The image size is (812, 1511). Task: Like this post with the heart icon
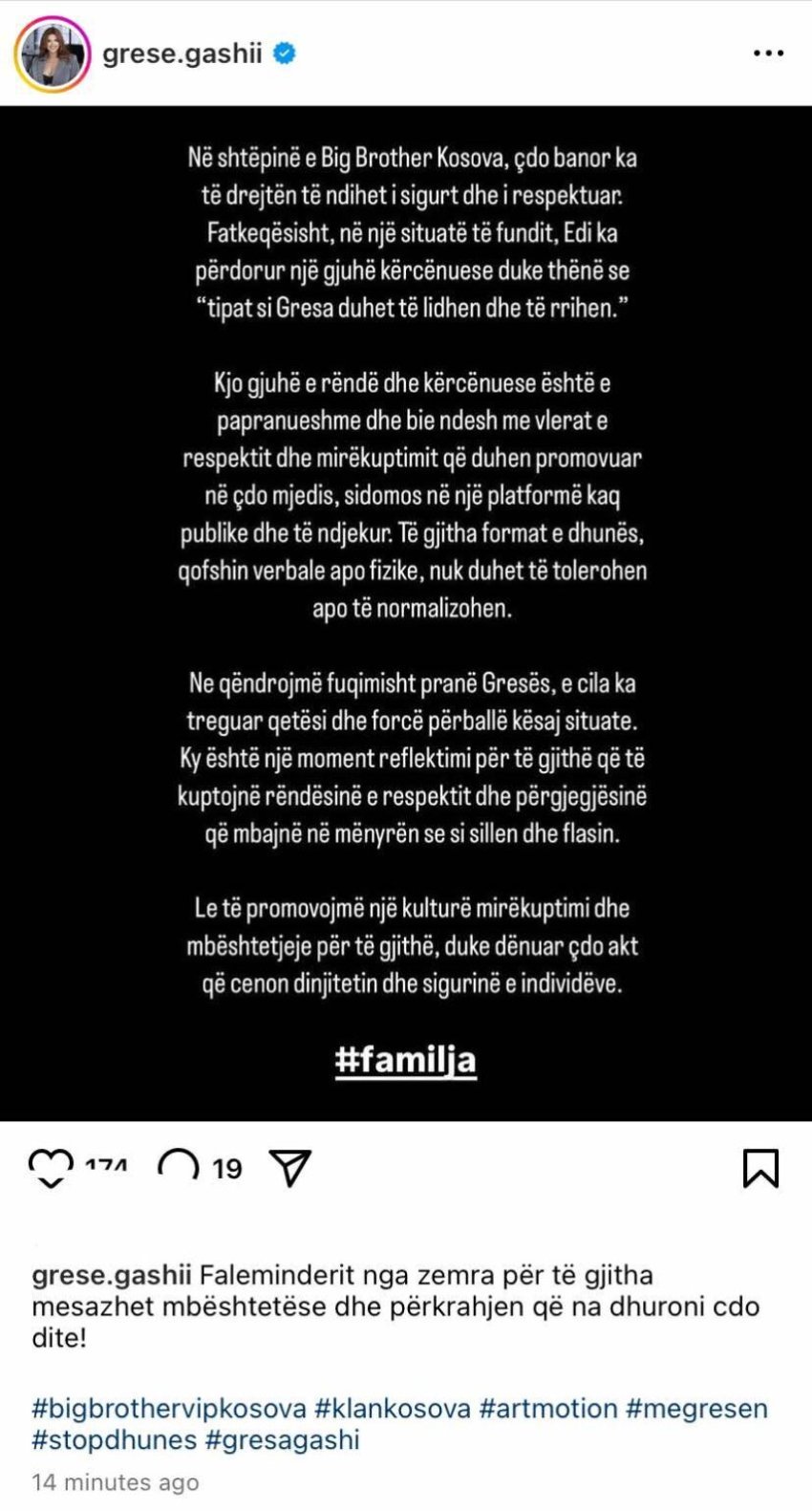[52, 1167]
